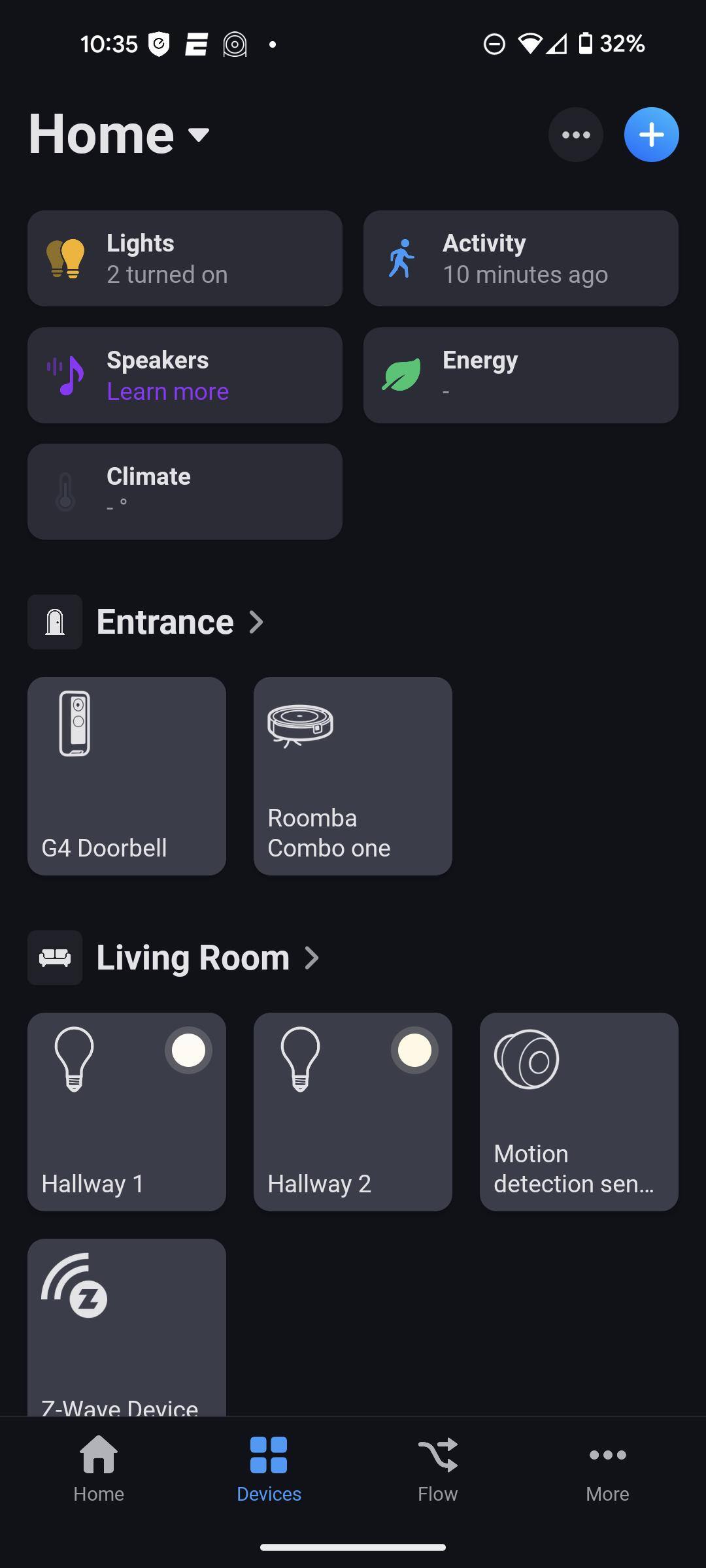706x1568 pixels.
Task: Open the More tab
Action: 607,1467
